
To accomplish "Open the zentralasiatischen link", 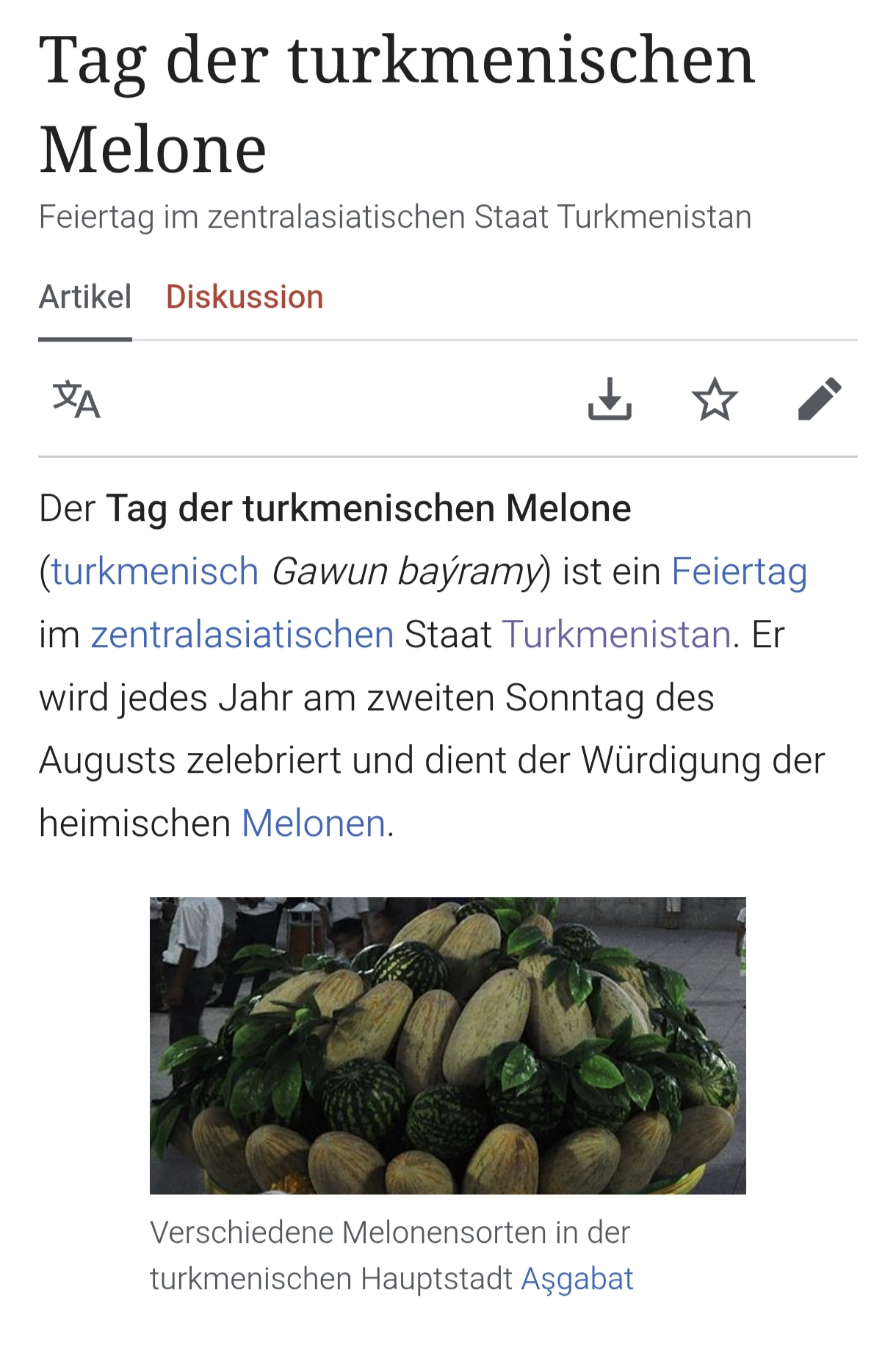I will [x=242, y=635].
